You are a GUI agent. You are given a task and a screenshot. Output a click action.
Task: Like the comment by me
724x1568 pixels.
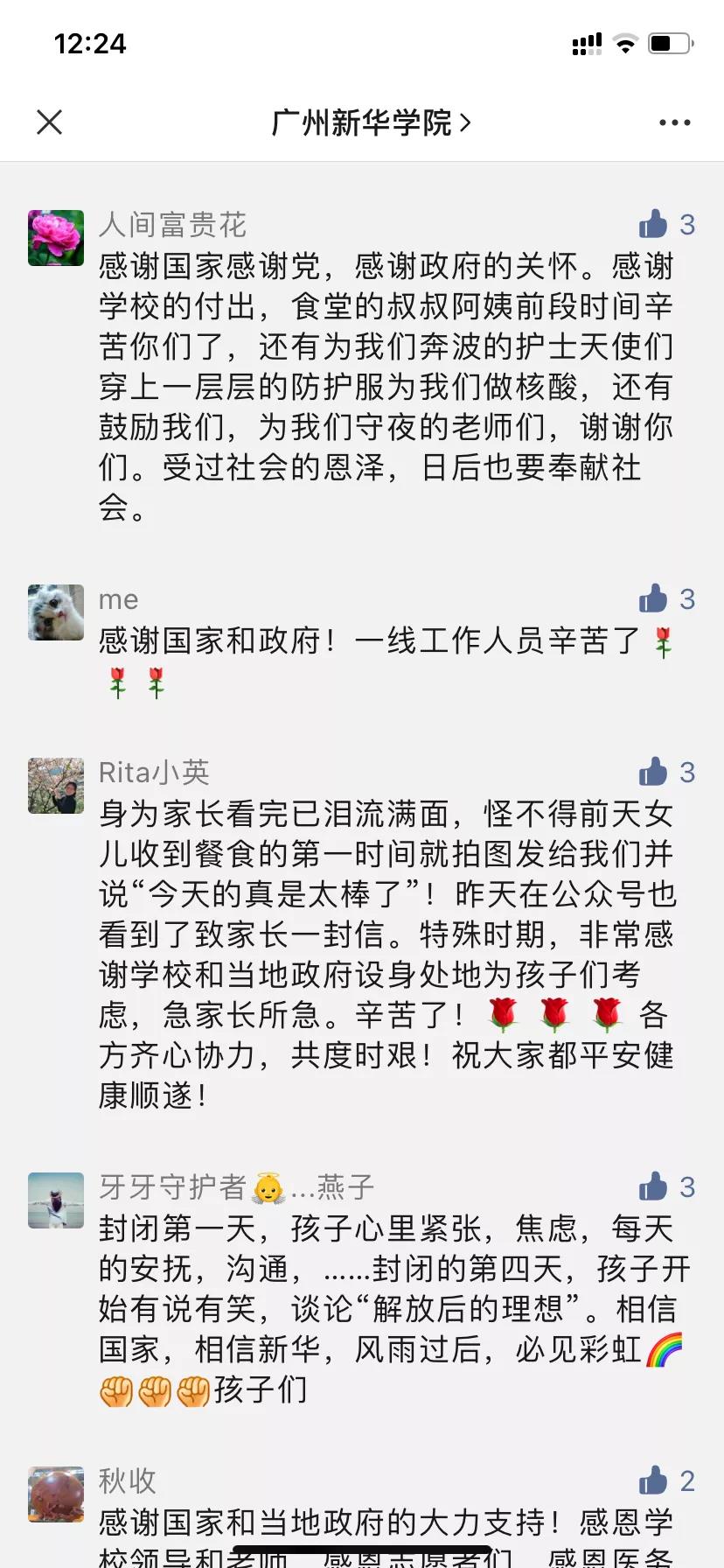tap(654, 599)
